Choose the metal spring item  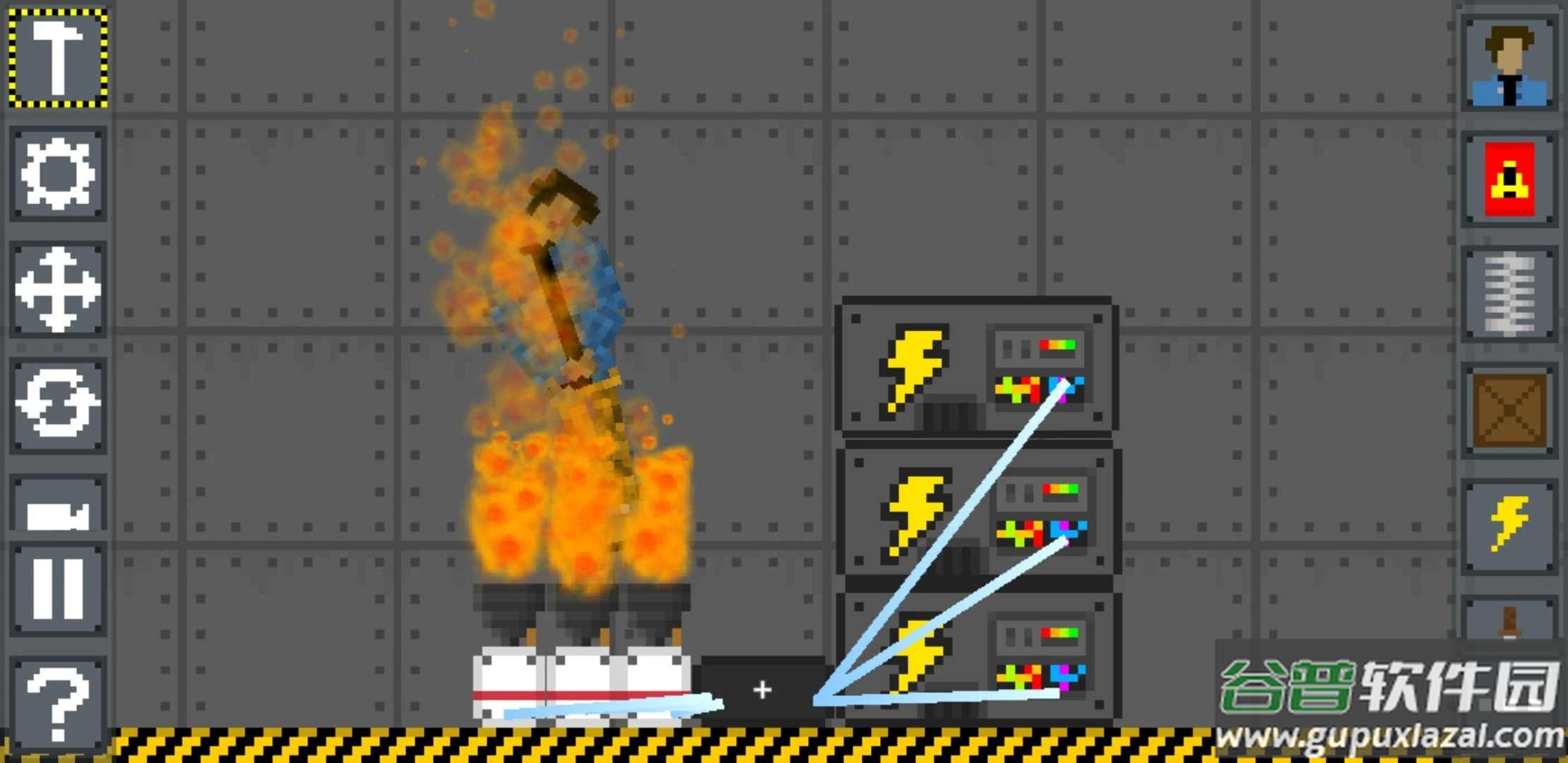(x=1509, y=294)
